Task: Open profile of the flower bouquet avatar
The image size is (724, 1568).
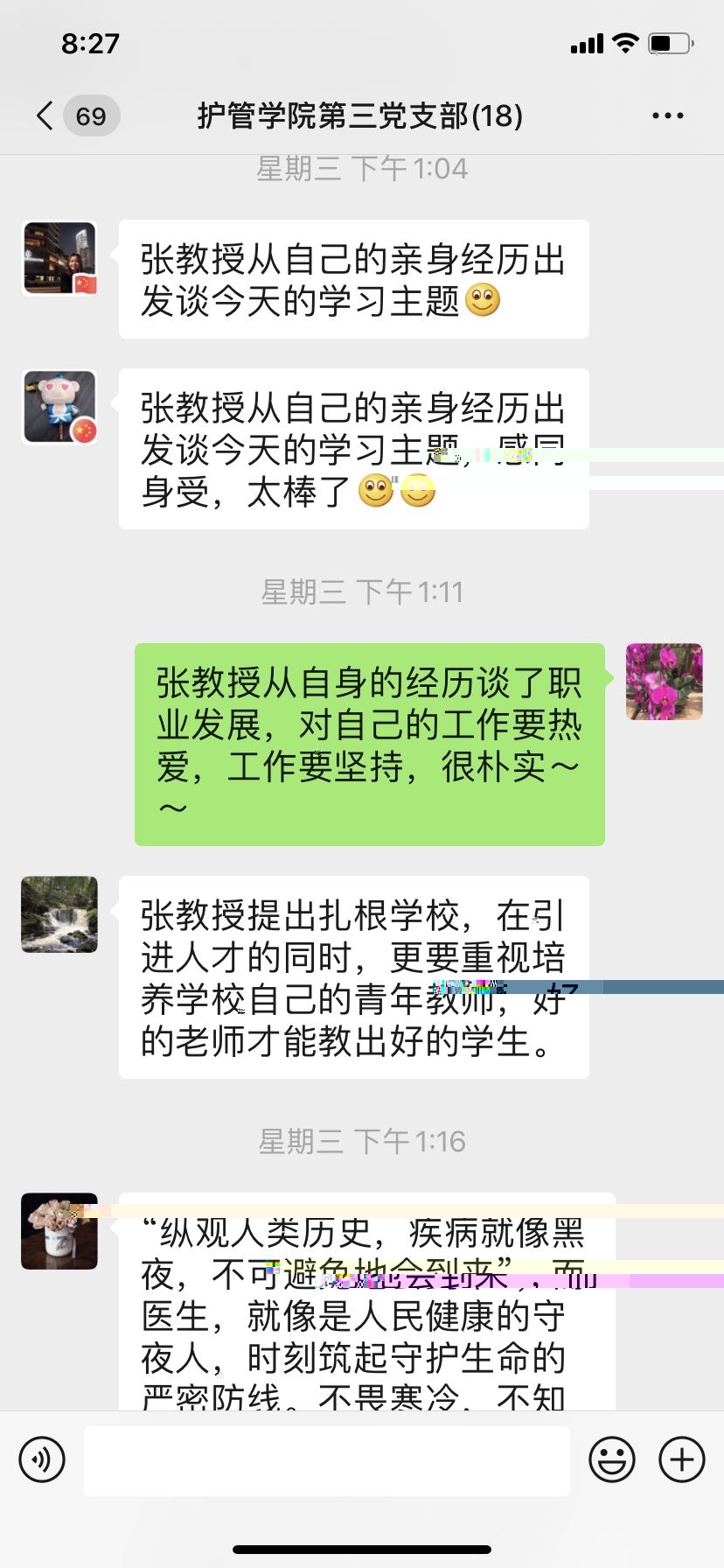Action: (x=59, y=1231)
